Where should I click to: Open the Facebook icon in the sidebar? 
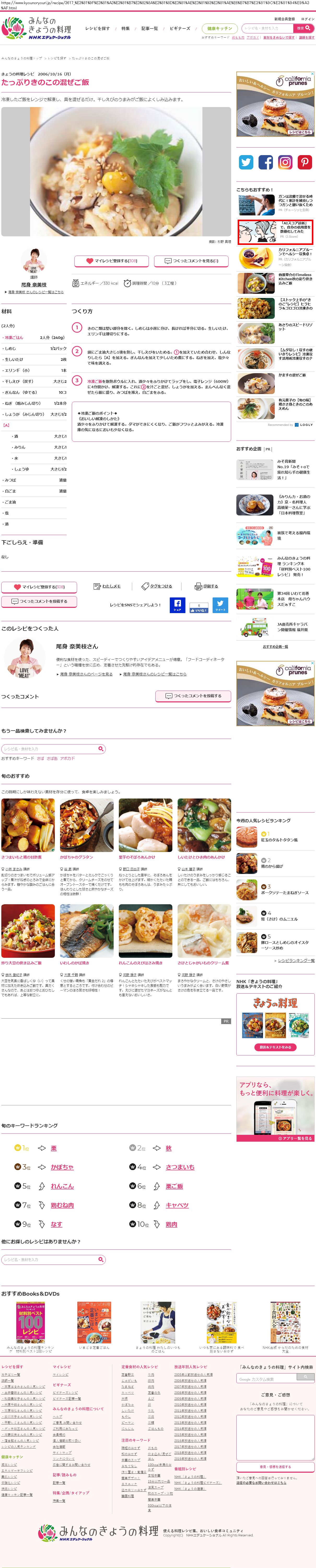(265, 162)
